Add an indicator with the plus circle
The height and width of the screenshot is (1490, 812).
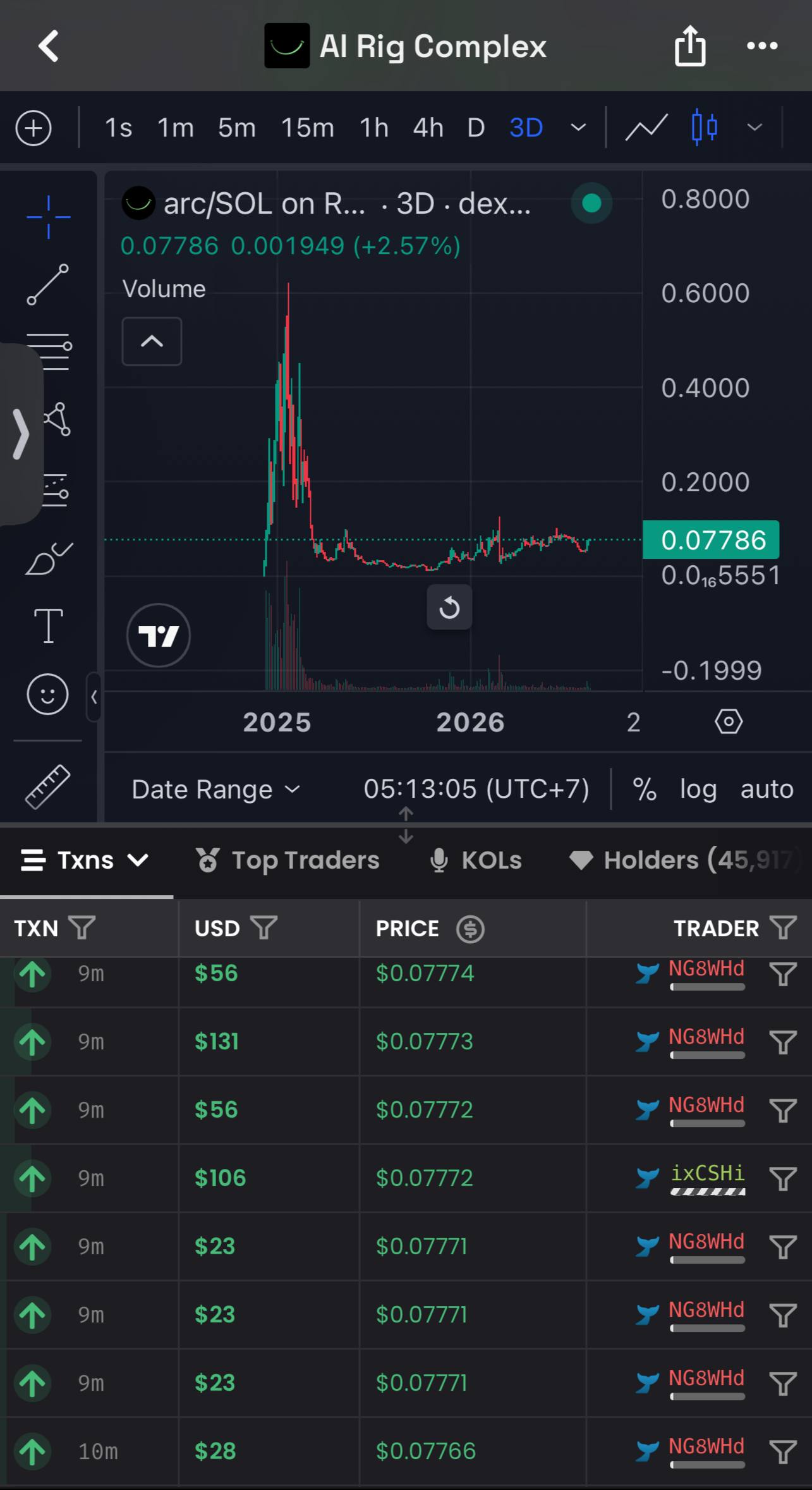pyautogui.click(x=33, y=128)
